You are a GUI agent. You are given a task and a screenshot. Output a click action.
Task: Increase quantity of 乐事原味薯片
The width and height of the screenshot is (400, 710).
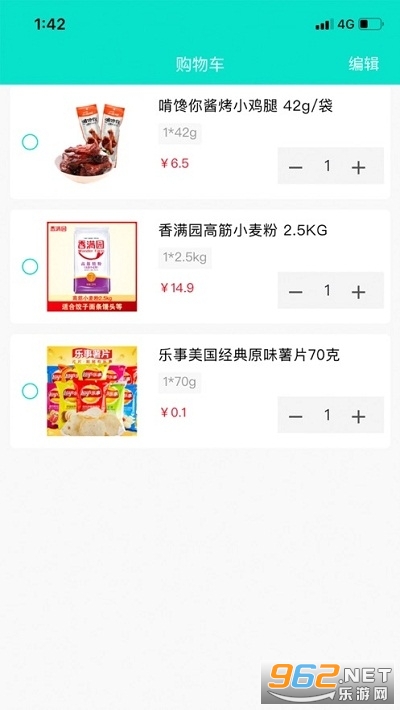(x=358, y=416)
